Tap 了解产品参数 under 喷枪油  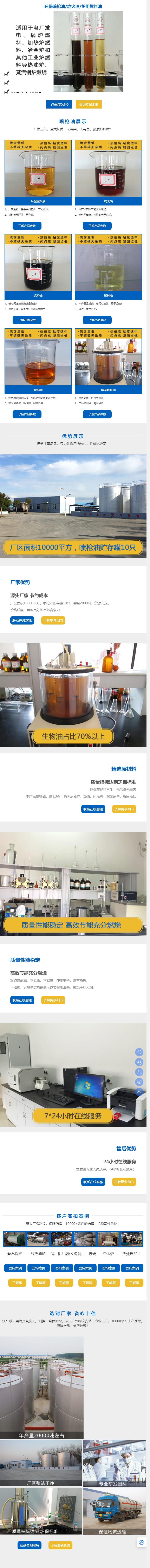click(27, 414)
